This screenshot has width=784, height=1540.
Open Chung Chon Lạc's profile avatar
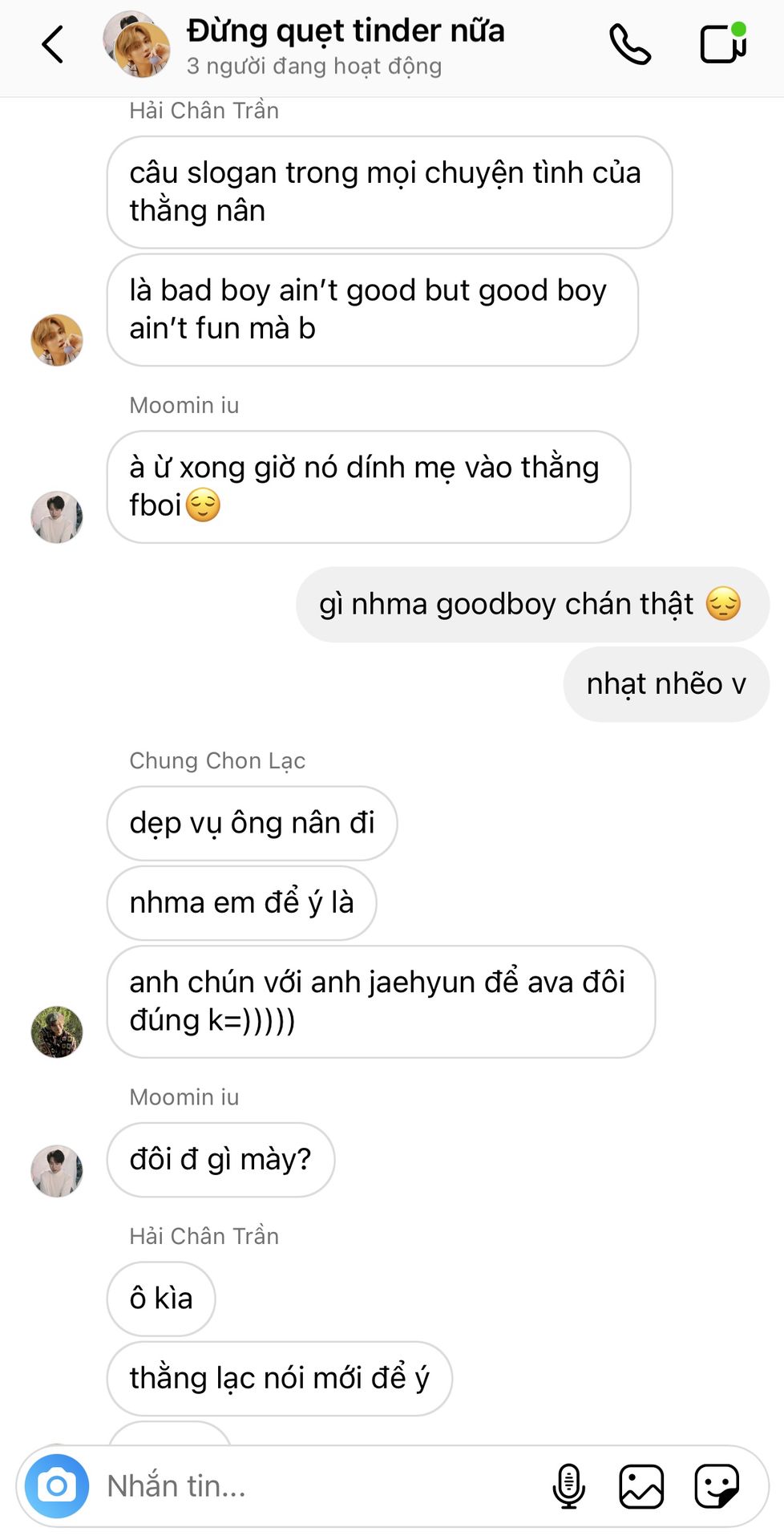pos(57,1032)
